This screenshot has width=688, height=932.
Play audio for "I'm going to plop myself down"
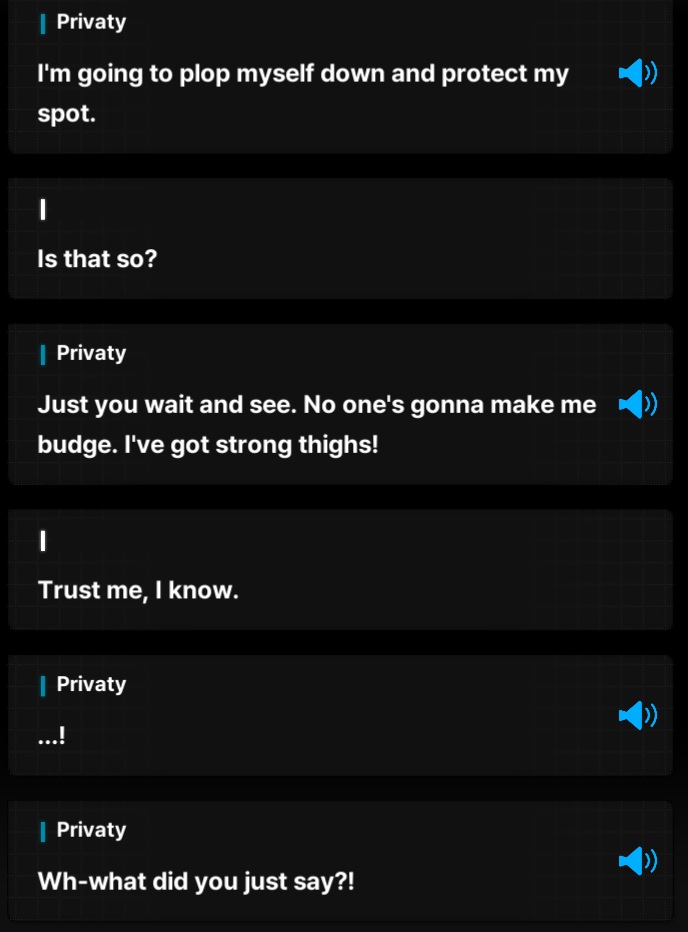tap(637, 73)
